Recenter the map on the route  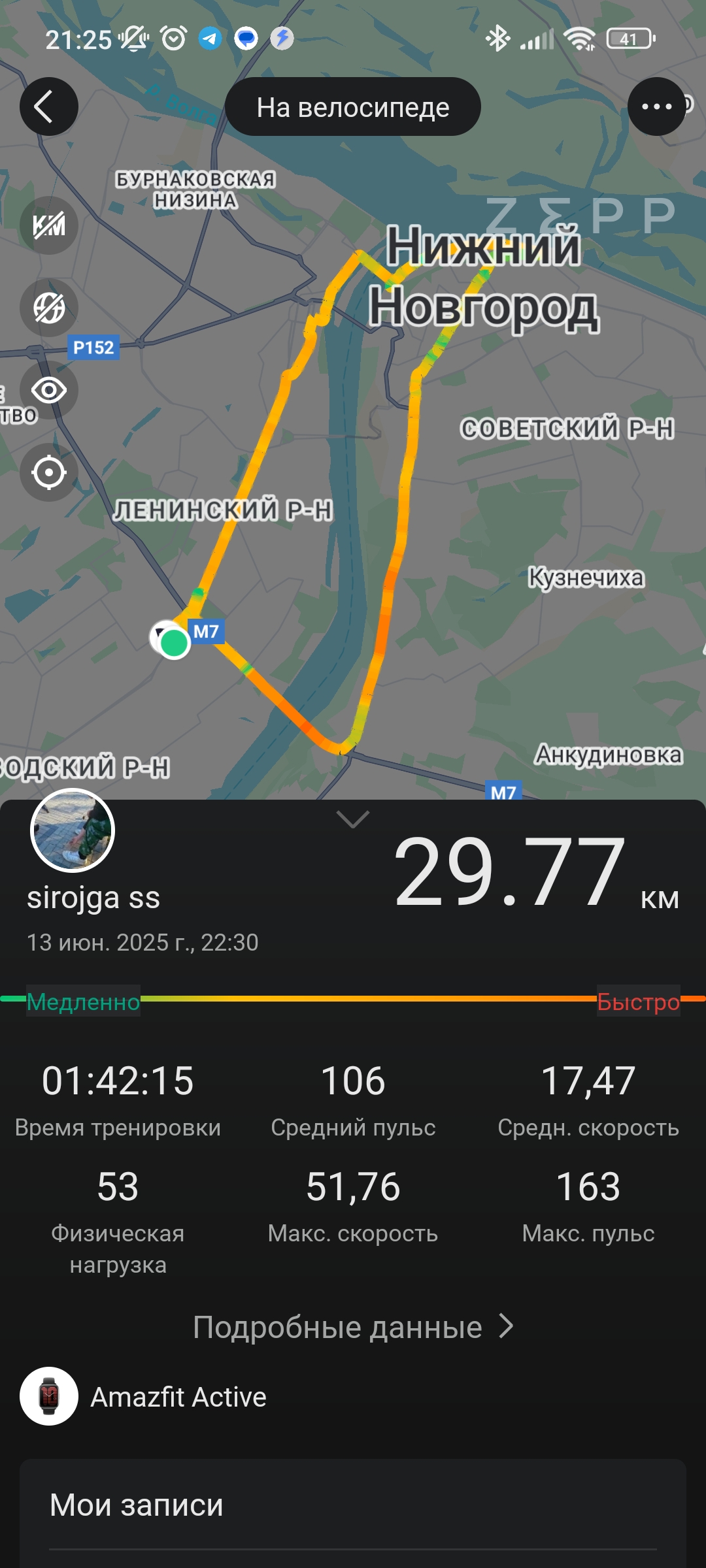pos(49,472)
